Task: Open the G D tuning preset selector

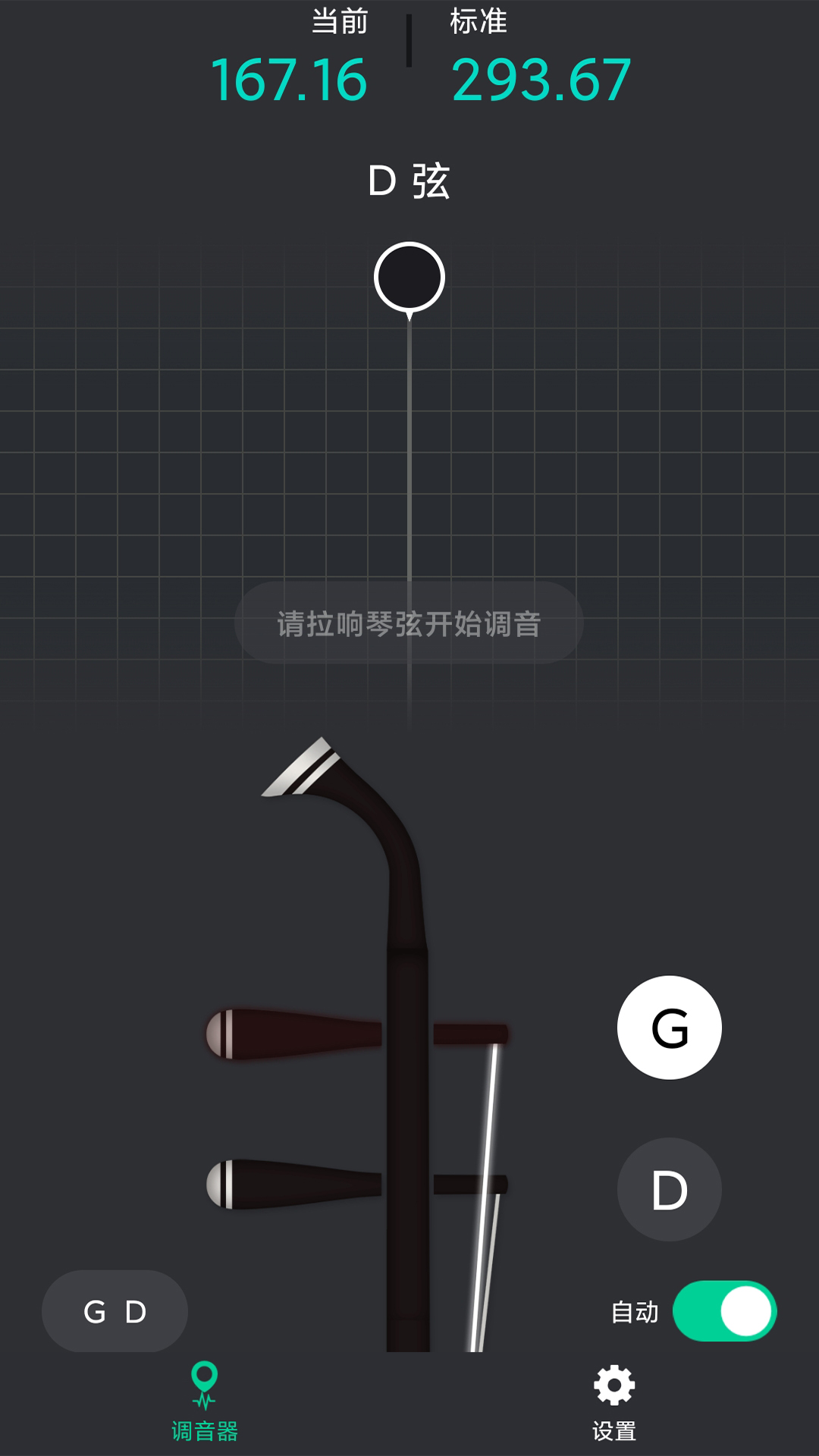Action: click(115, 1311)
